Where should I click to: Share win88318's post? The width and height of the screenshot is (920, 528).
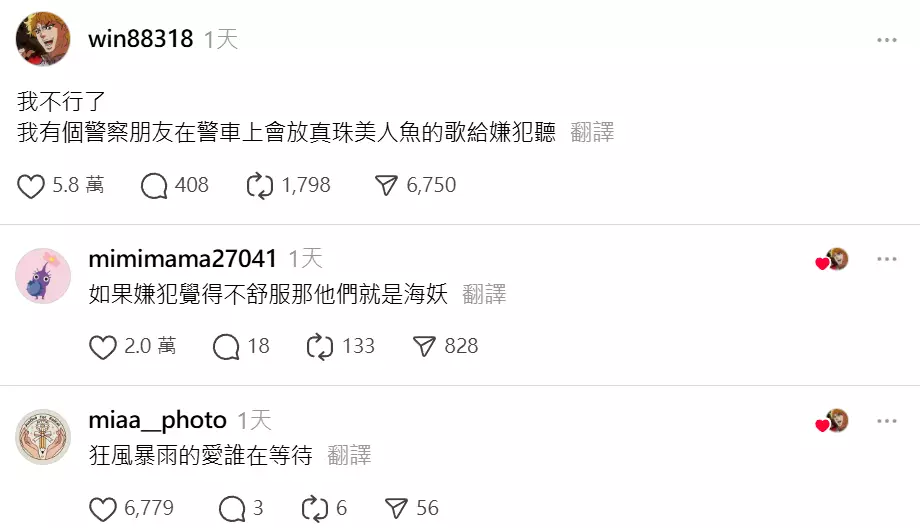[387, 186]
